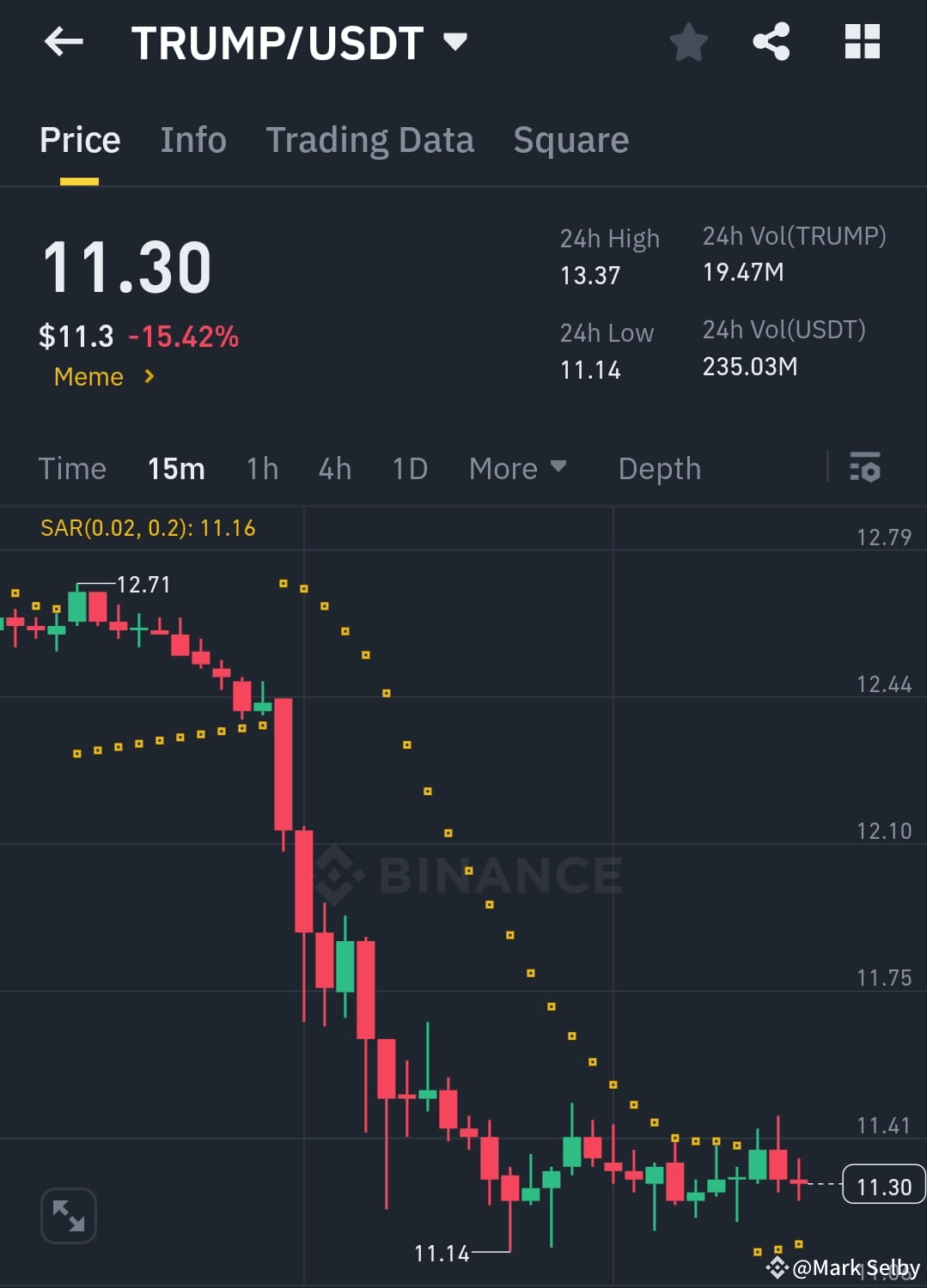The width and height of the screenshot is (927, 1288).
Task: Tap the current price marker 11.30
Action: (883, 1186)
